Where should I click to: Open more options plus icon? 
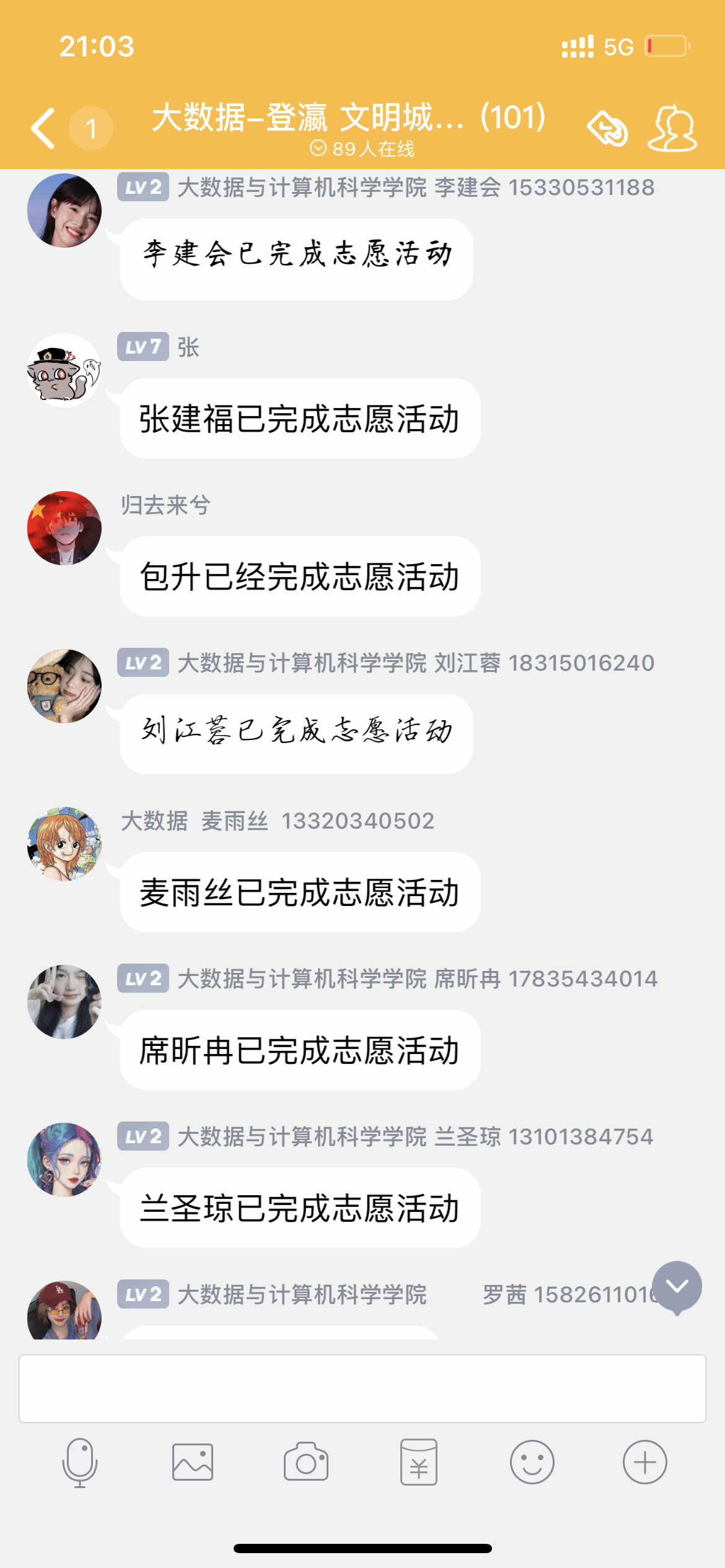(644, 1462)
